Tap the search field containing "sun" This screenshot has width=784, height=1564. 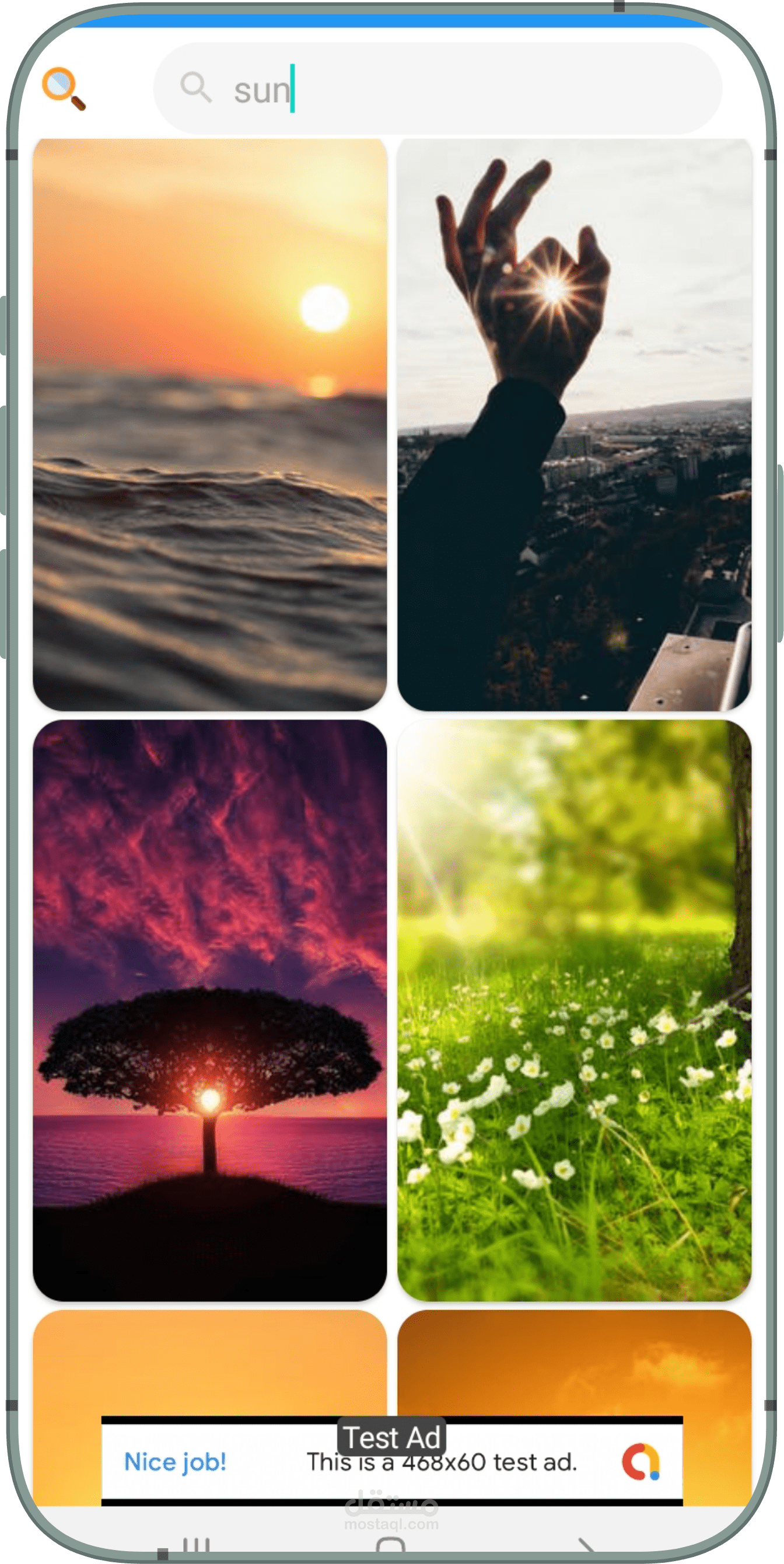[x=461, y=89]
